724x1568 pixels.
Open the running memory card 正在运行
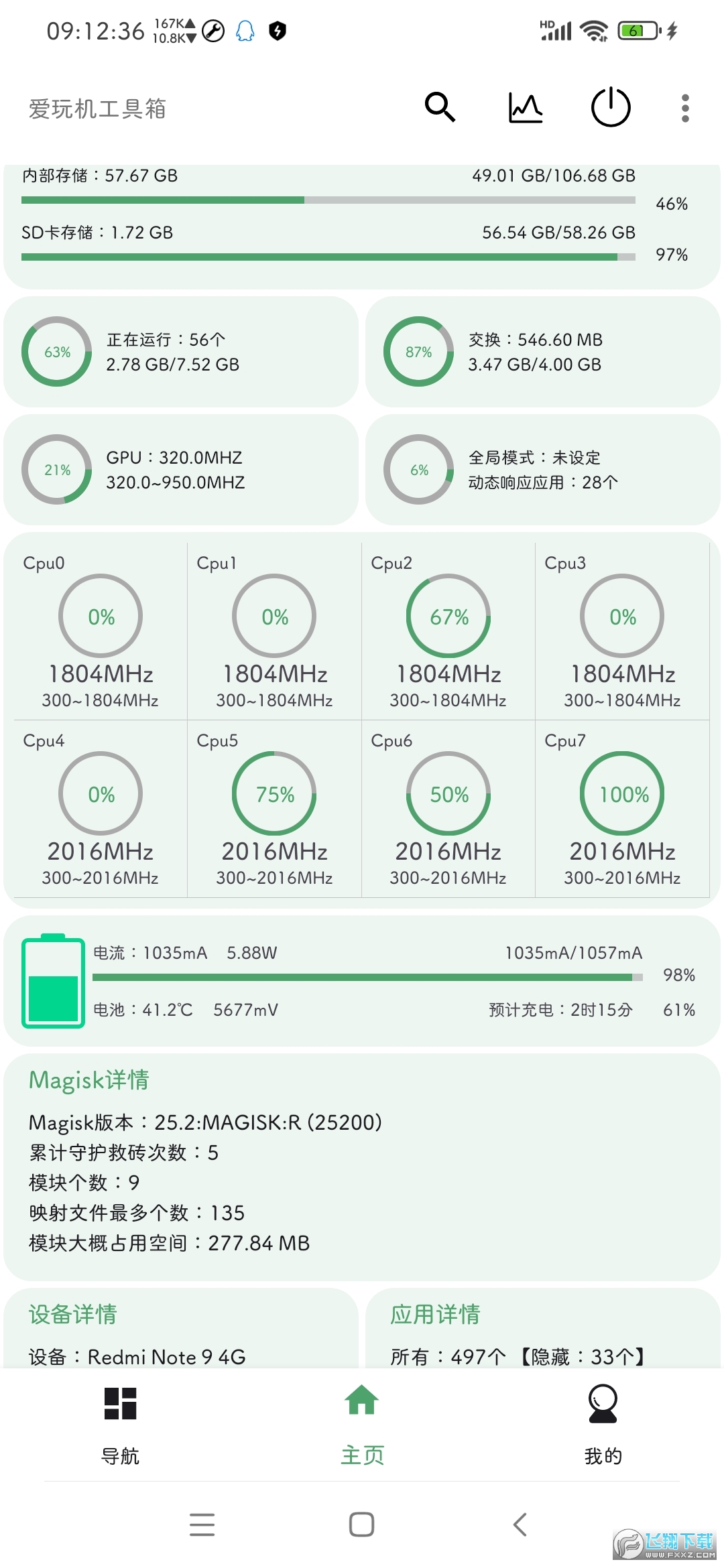click(181, 352)
